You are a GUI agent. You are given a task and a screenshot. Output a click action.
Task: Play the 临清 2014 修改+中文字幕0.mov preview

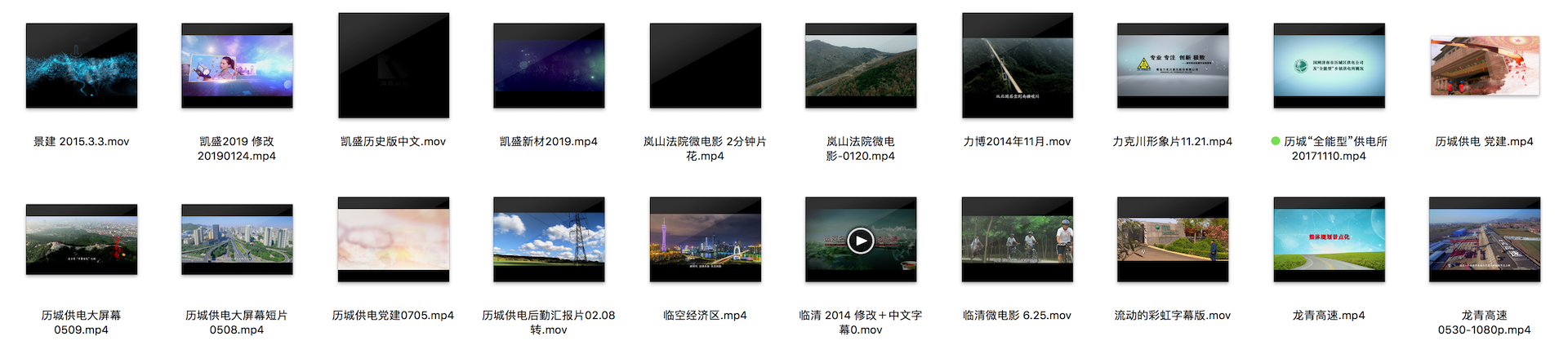pos(861,241)
